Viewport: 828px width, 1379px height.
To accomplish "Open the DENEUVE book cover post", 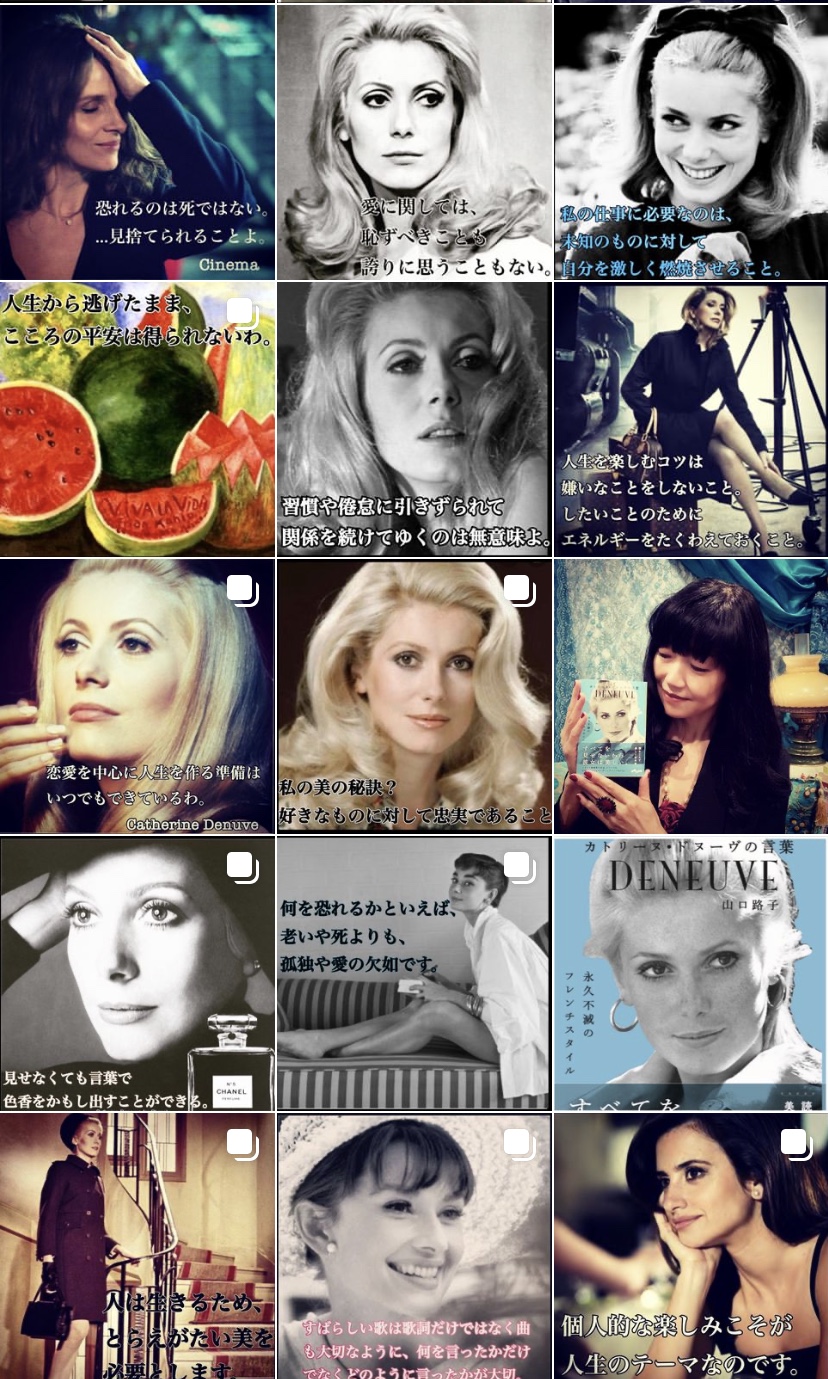I will pyautogui.click(x=691, y=973).
